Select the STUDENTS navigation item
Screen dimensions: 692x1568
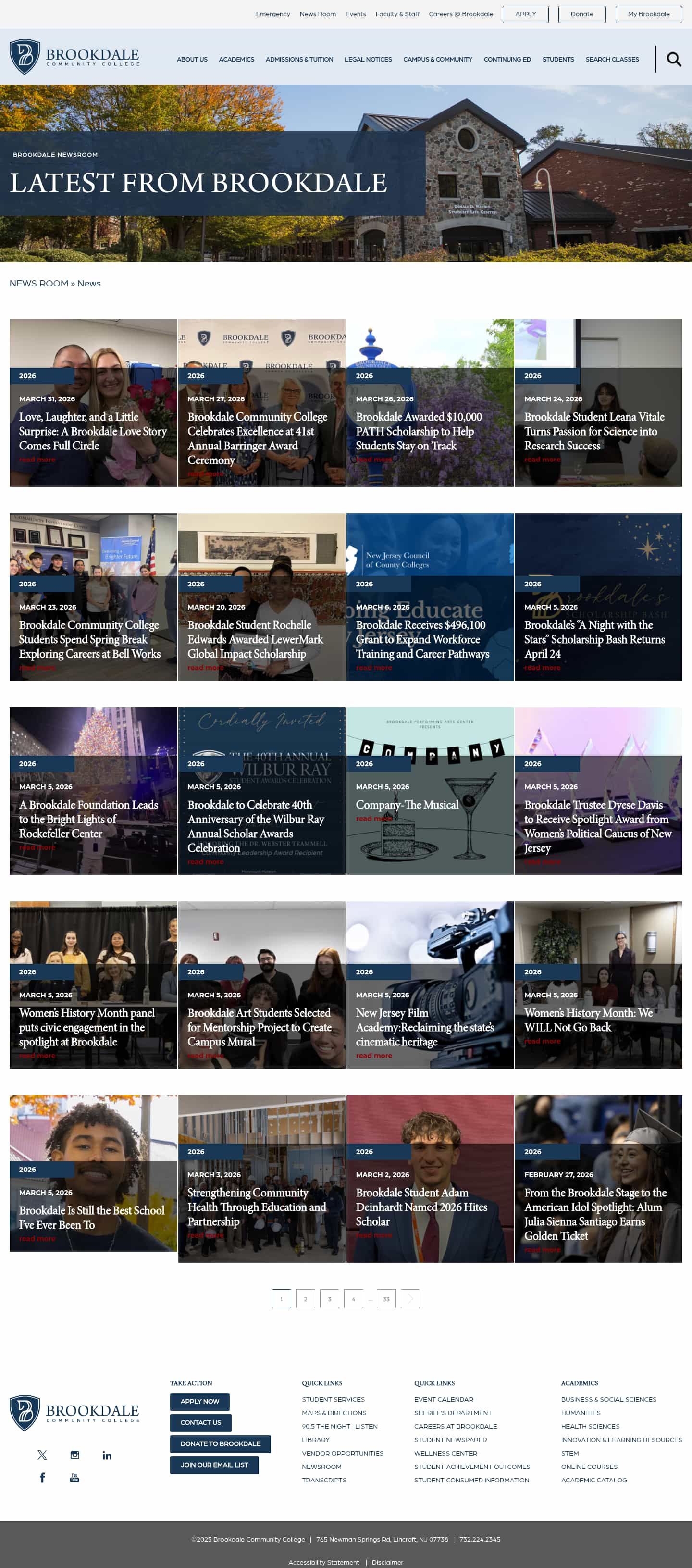coord(557,59)
